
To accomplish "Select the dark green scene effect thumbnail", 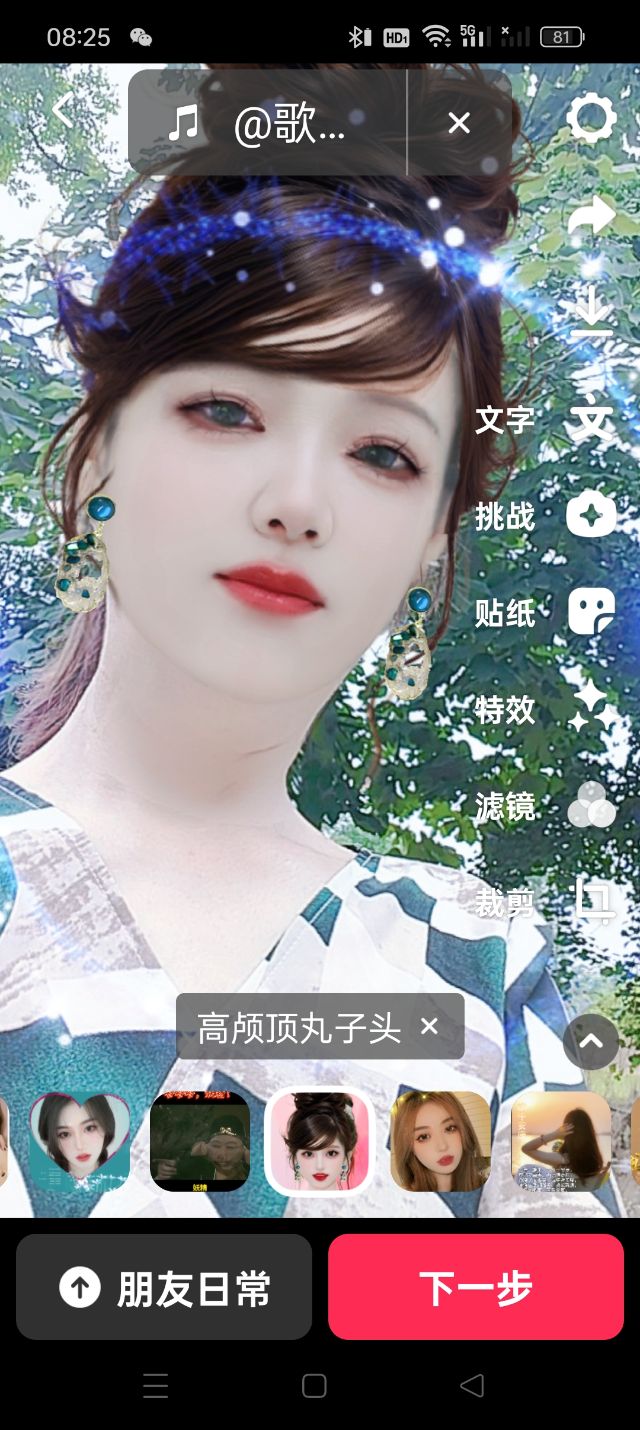I will (x=200, y=1141).
